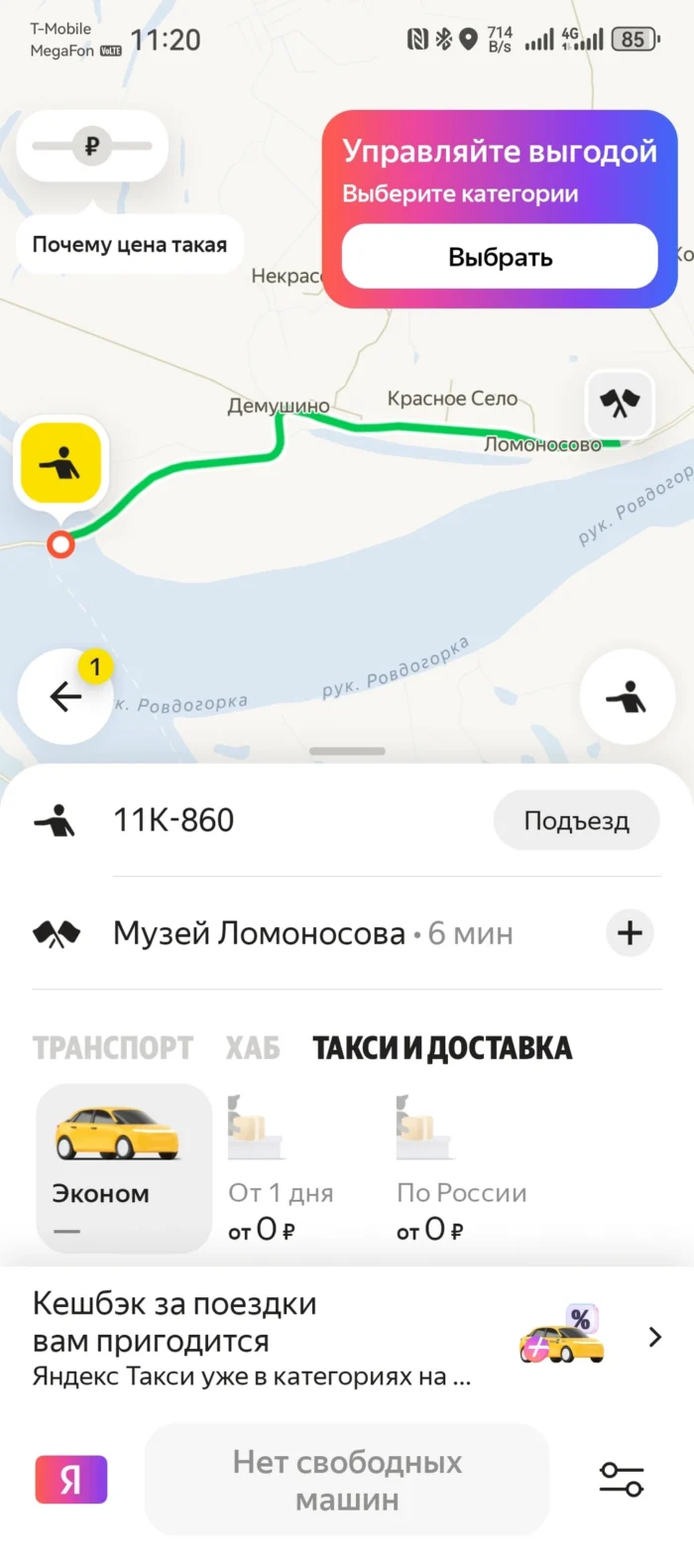Select the 'Такси и доставка' tab
Viewport: 694px width, 1568px height.
(442, 1048)
